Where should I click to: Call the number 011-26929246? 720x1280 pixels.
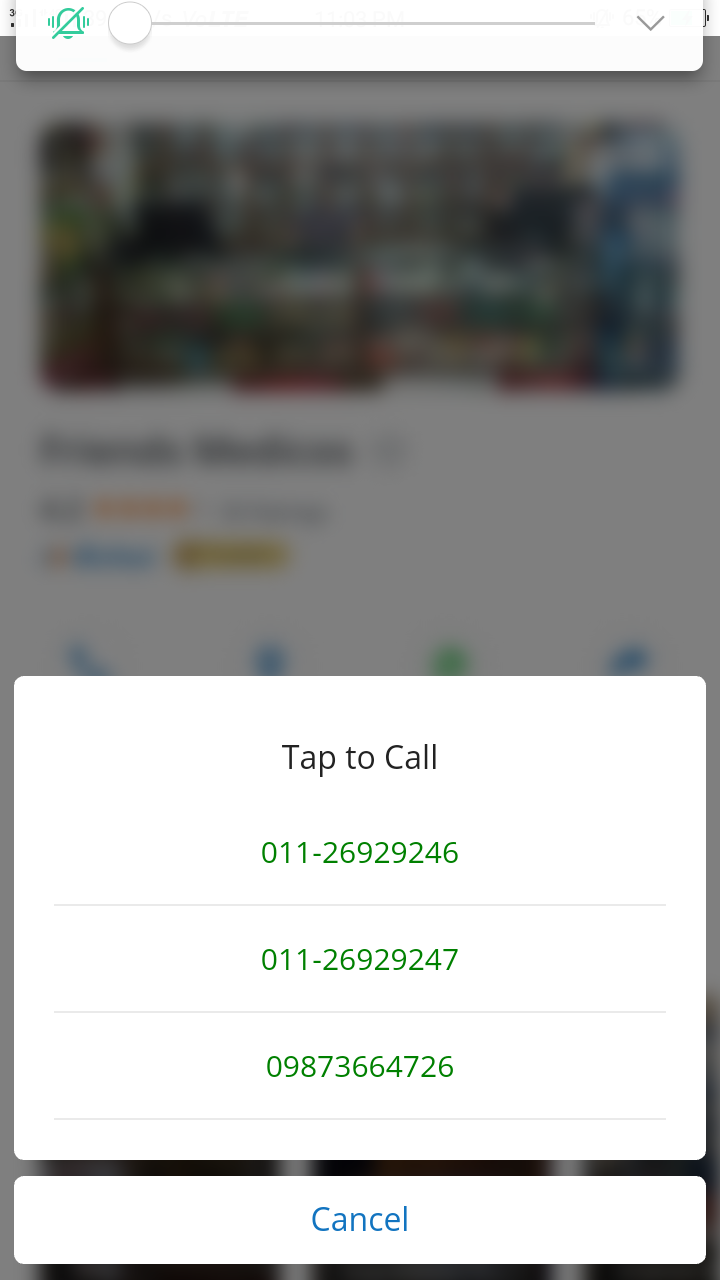[360, 853]
